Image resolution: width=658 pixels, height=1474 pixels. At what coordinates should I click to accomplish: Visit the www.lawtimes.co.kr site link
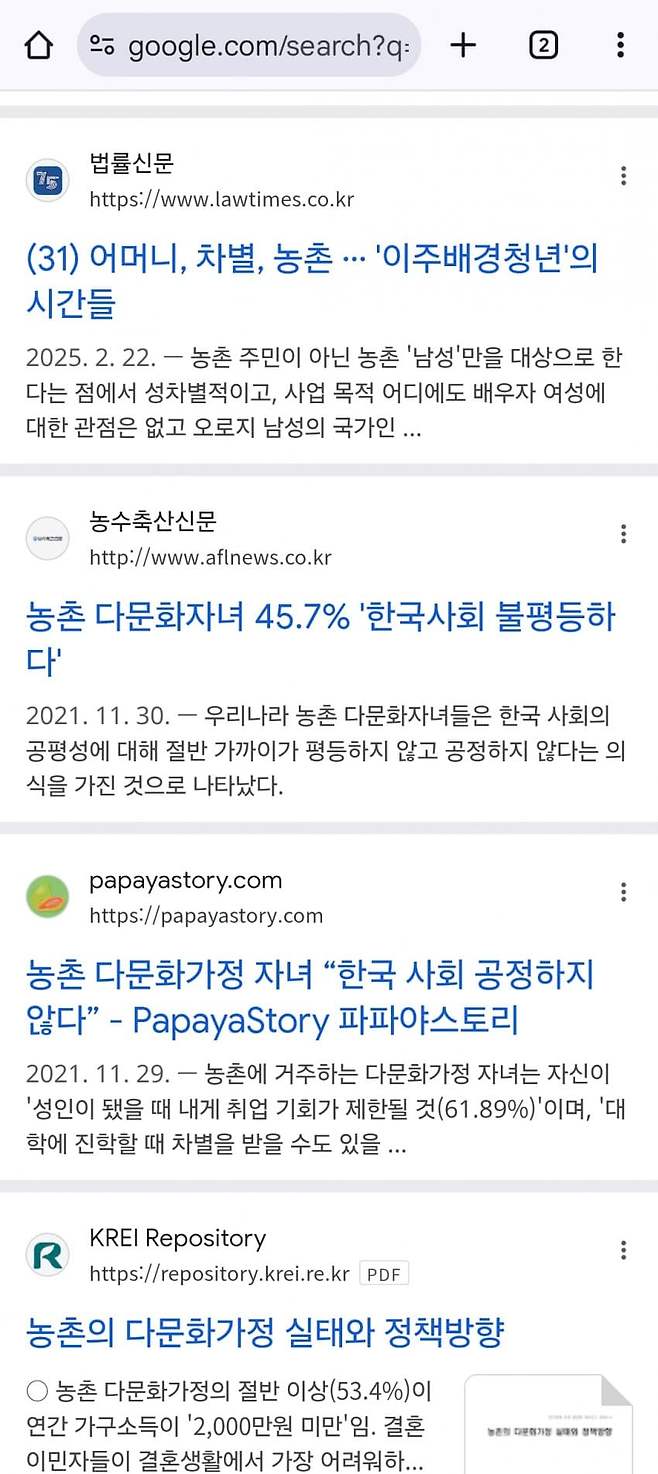pyautogui.click(x=221, y=199)
